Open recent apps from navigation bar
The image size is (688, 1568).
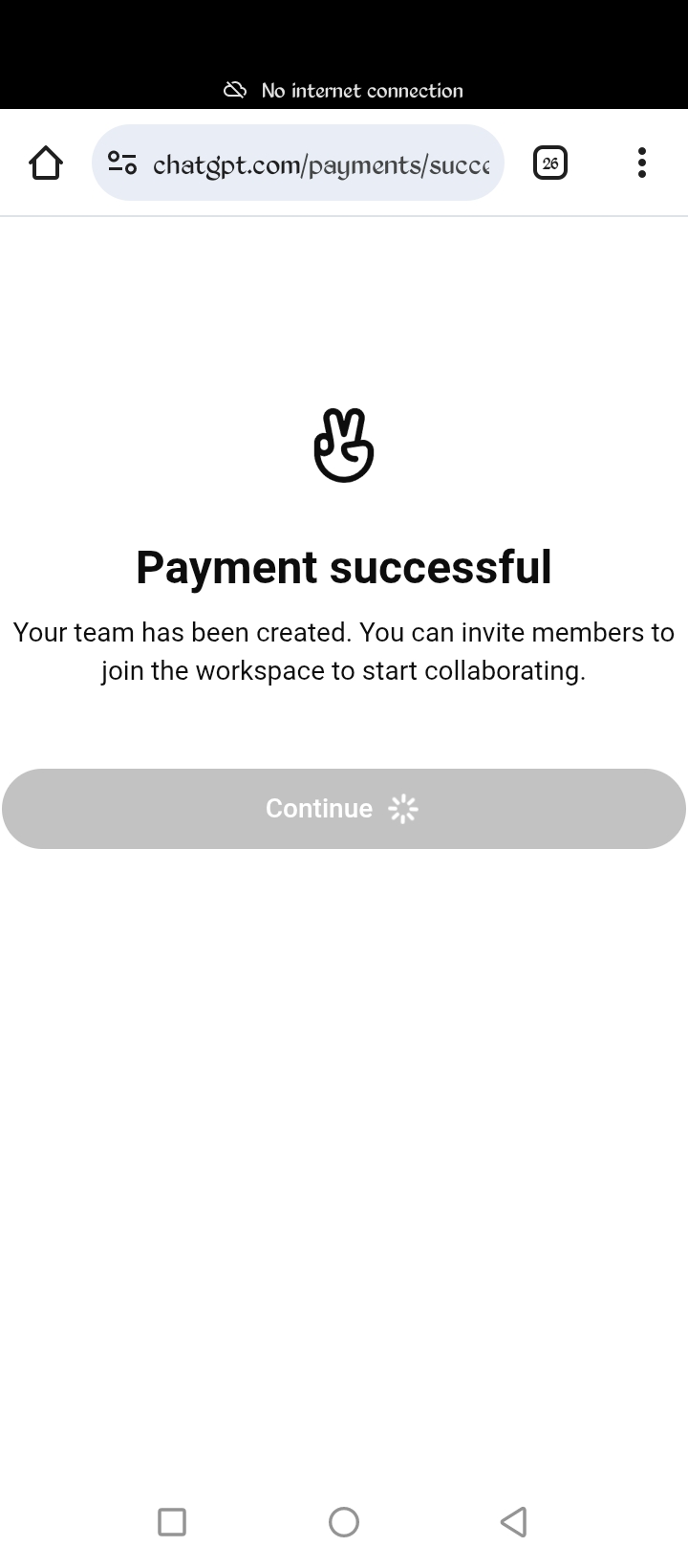point(172,1521)
